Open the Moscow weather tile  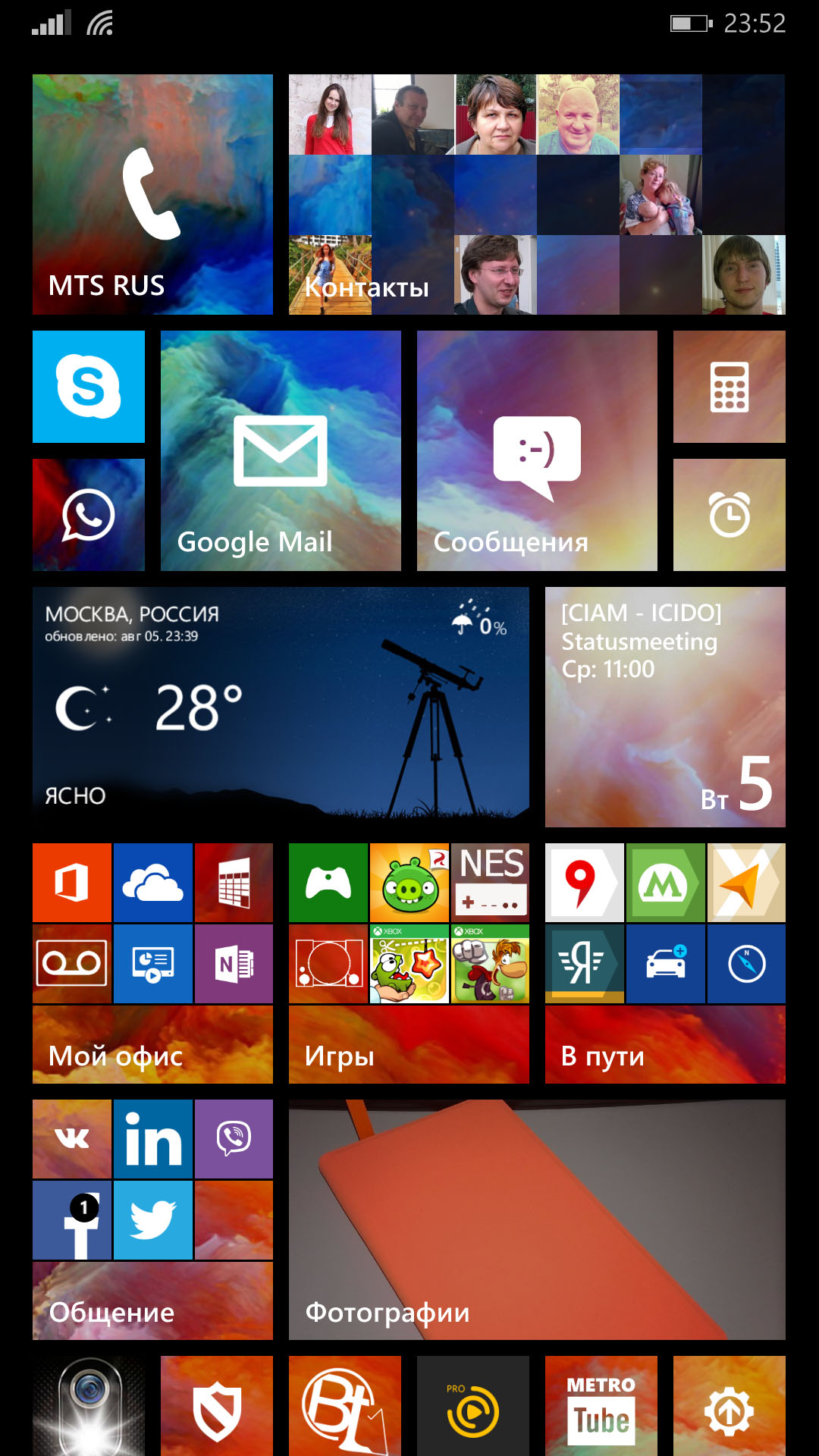coord(281,707)
